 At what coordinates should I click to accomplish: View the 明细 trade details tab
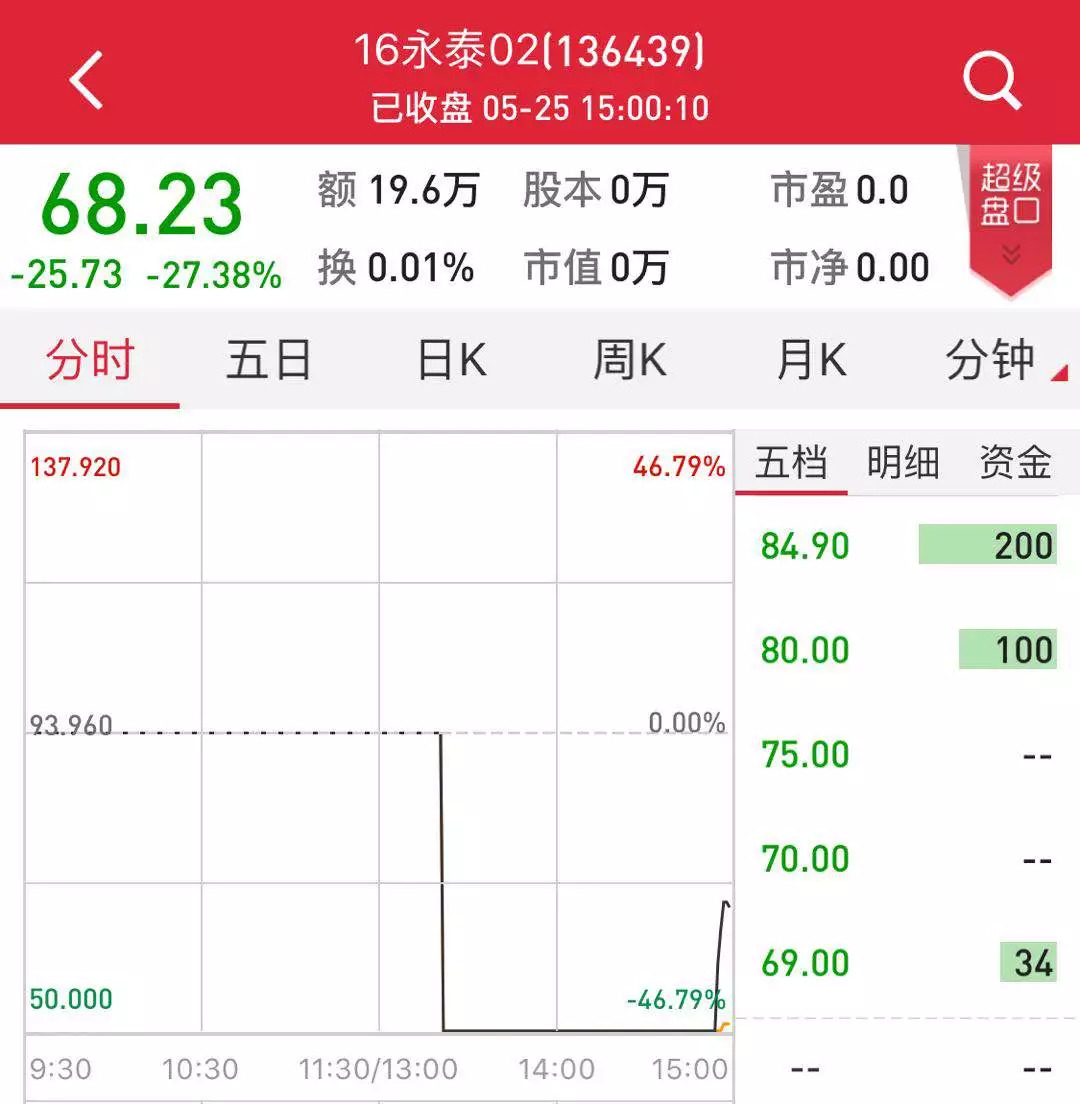903,464
